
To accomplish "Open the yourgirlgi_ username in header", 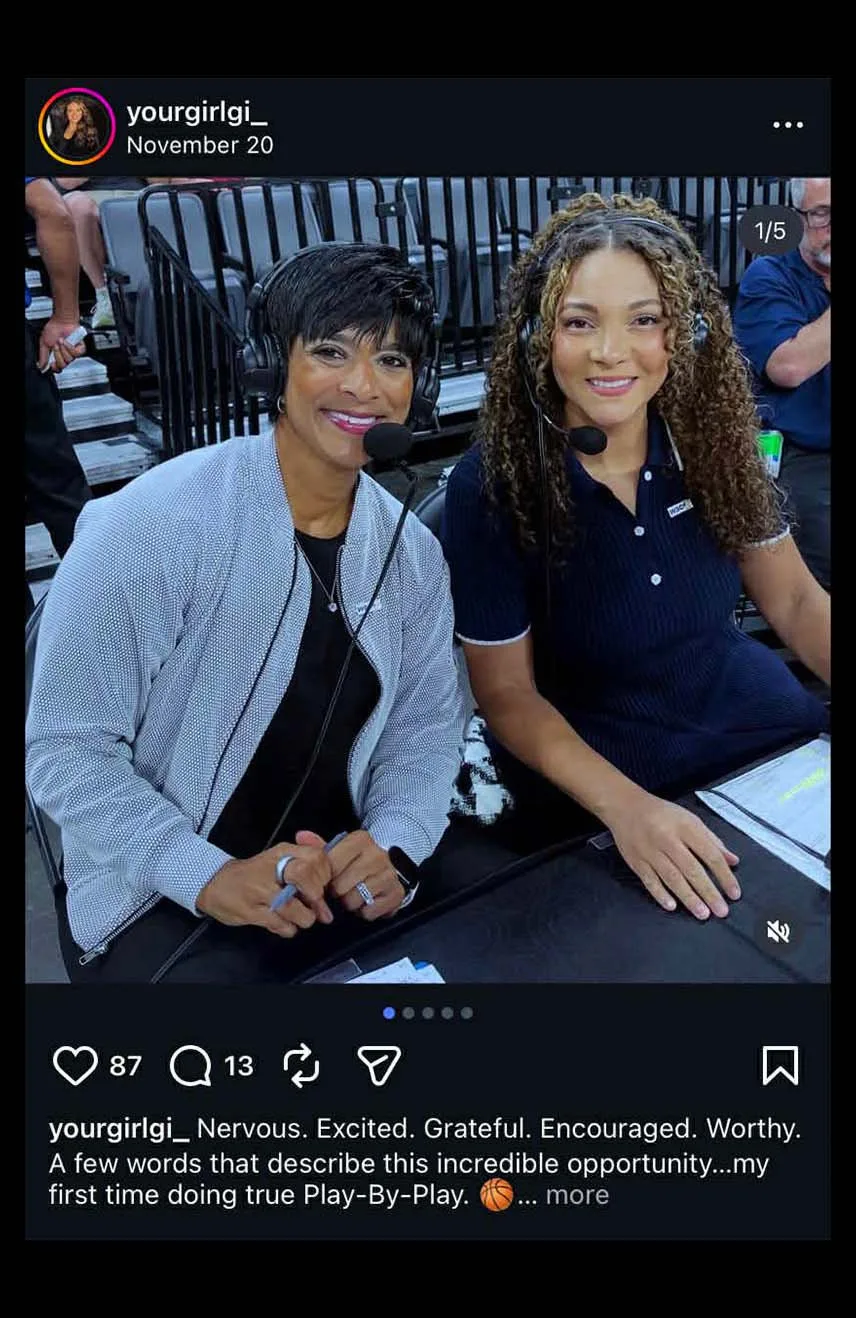I will click(197, 112).
